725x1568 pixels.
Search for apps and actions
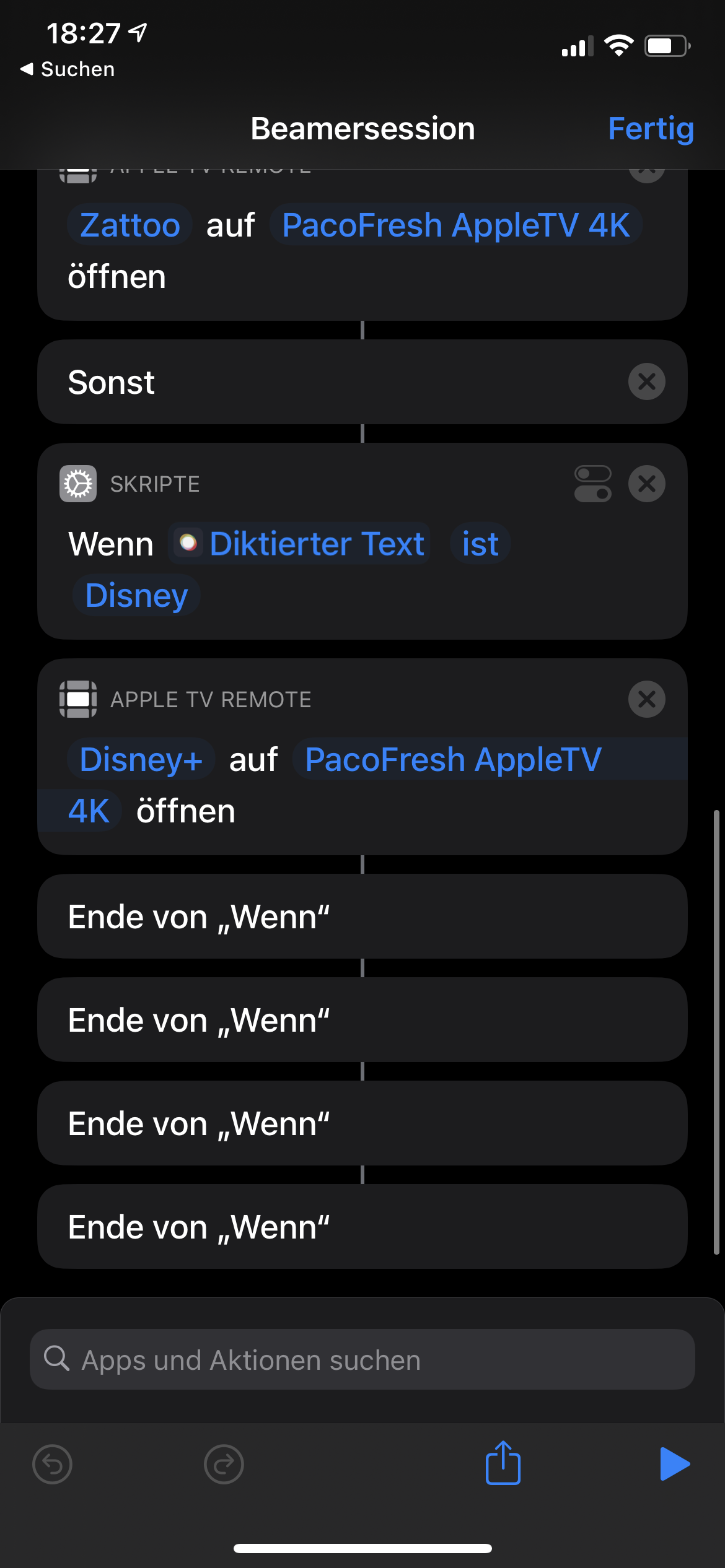click(362, 1360)
